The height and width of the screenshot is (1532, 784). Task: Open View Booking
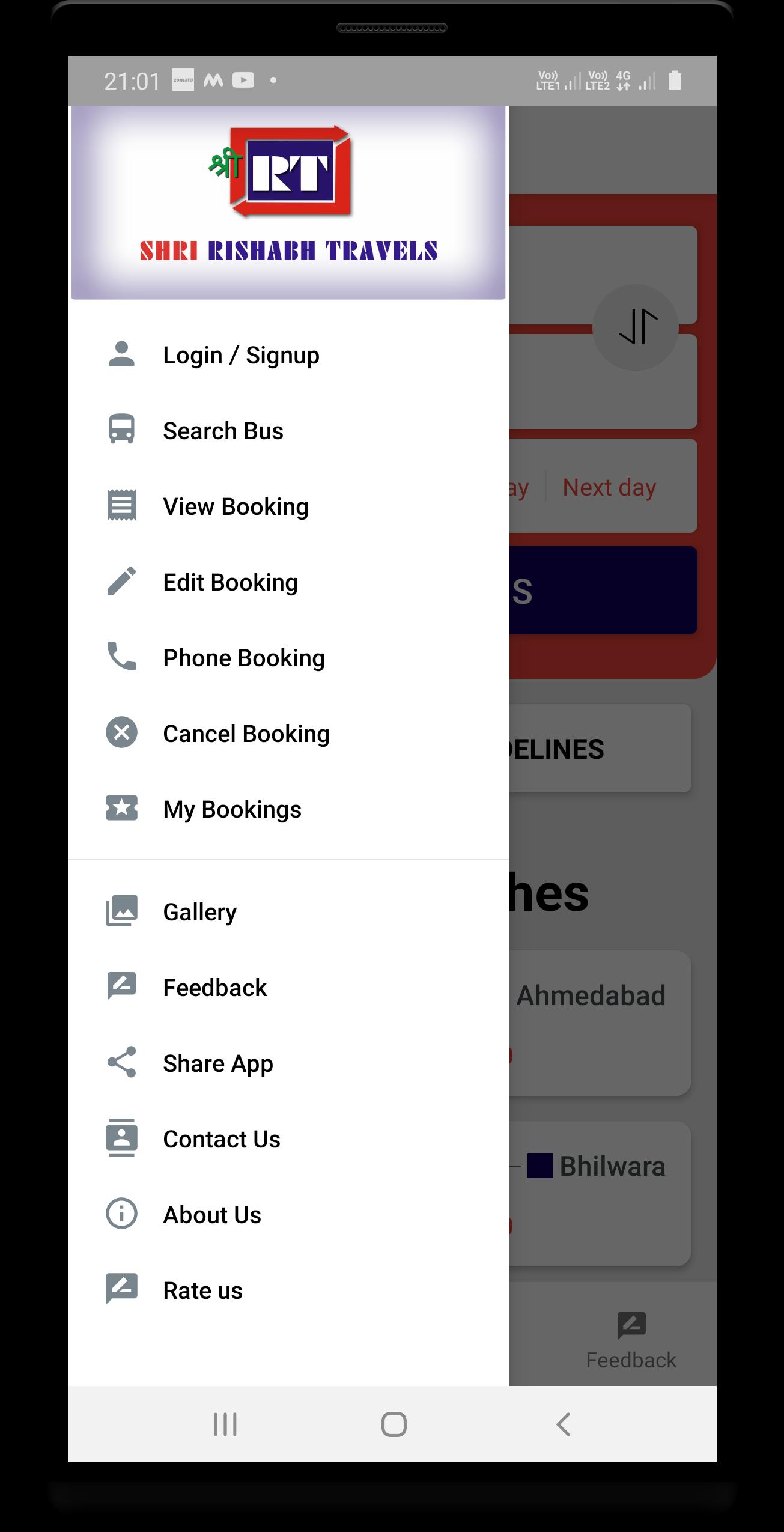pyautogui.click(x=288, y=506)
